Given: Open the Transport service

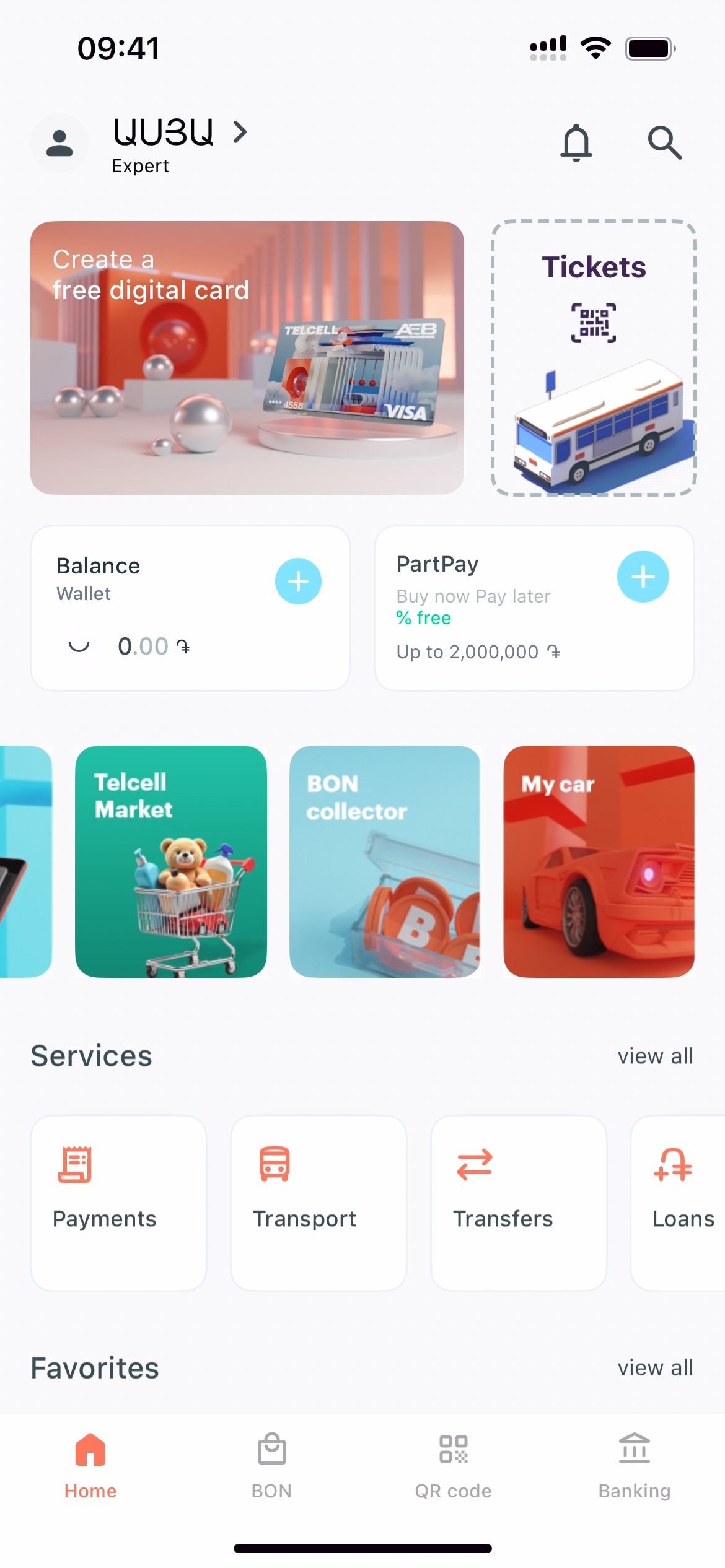Looking at the screenshot, I should click(319, 1202).
